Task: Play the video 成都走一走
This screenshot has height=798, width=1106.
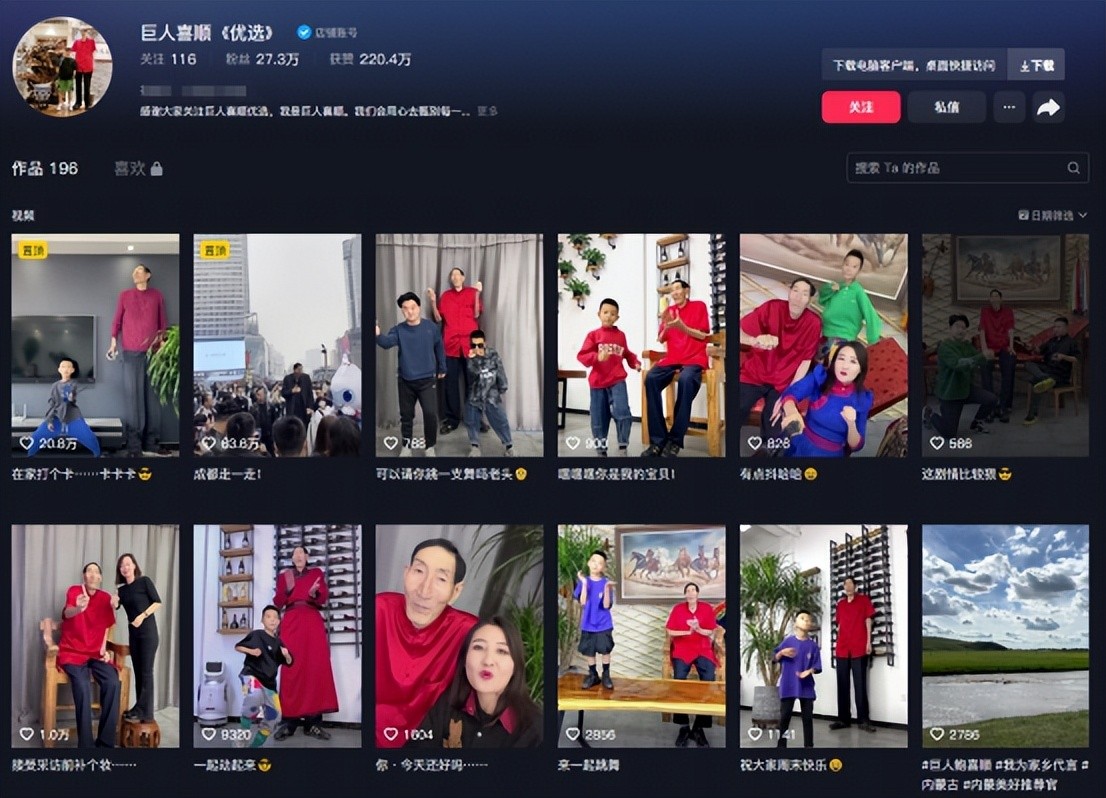Action: tap(277, 345)
